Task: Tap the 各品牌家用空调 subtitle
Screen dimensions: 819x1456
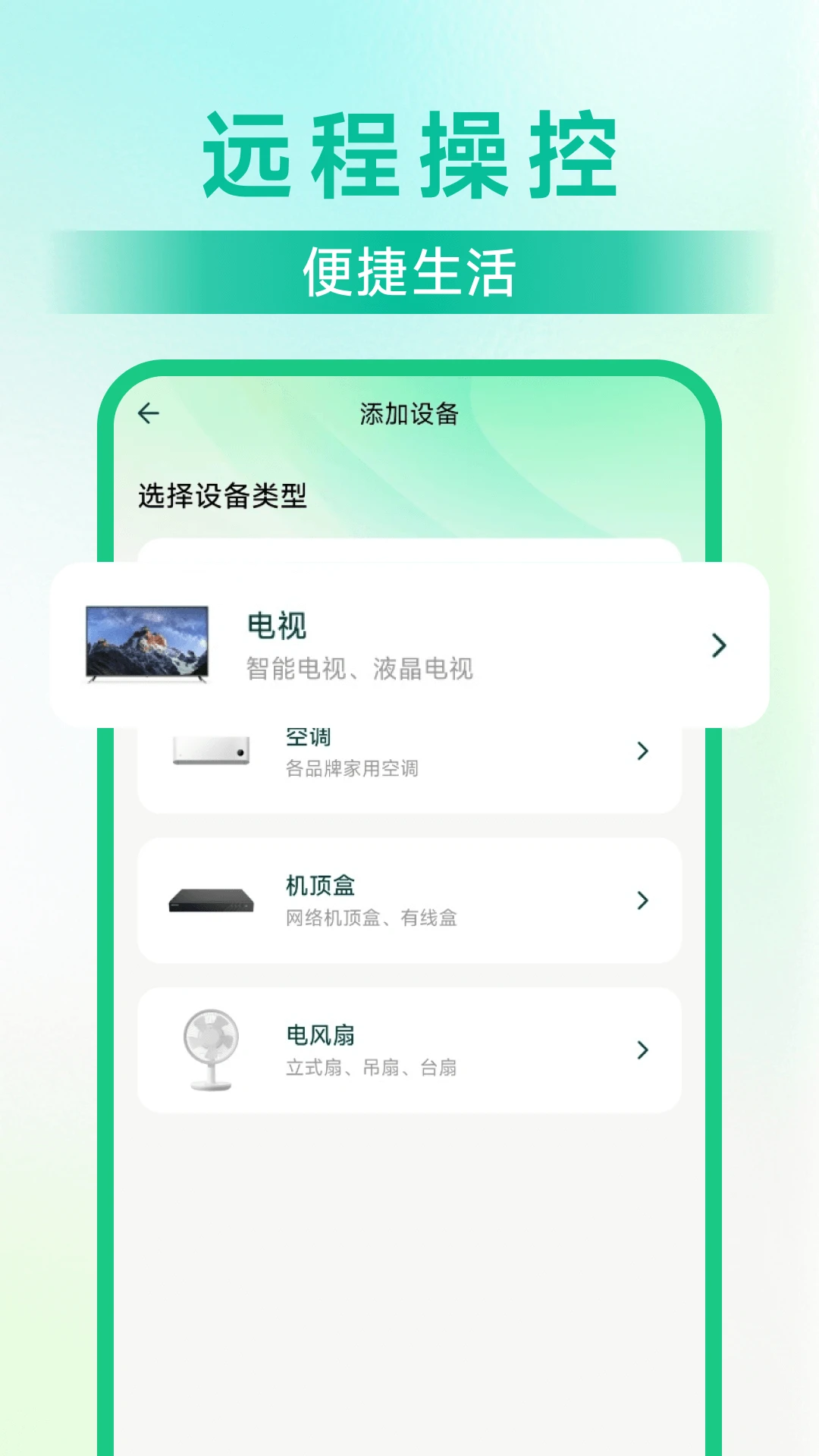Action: tap(350, 770)
